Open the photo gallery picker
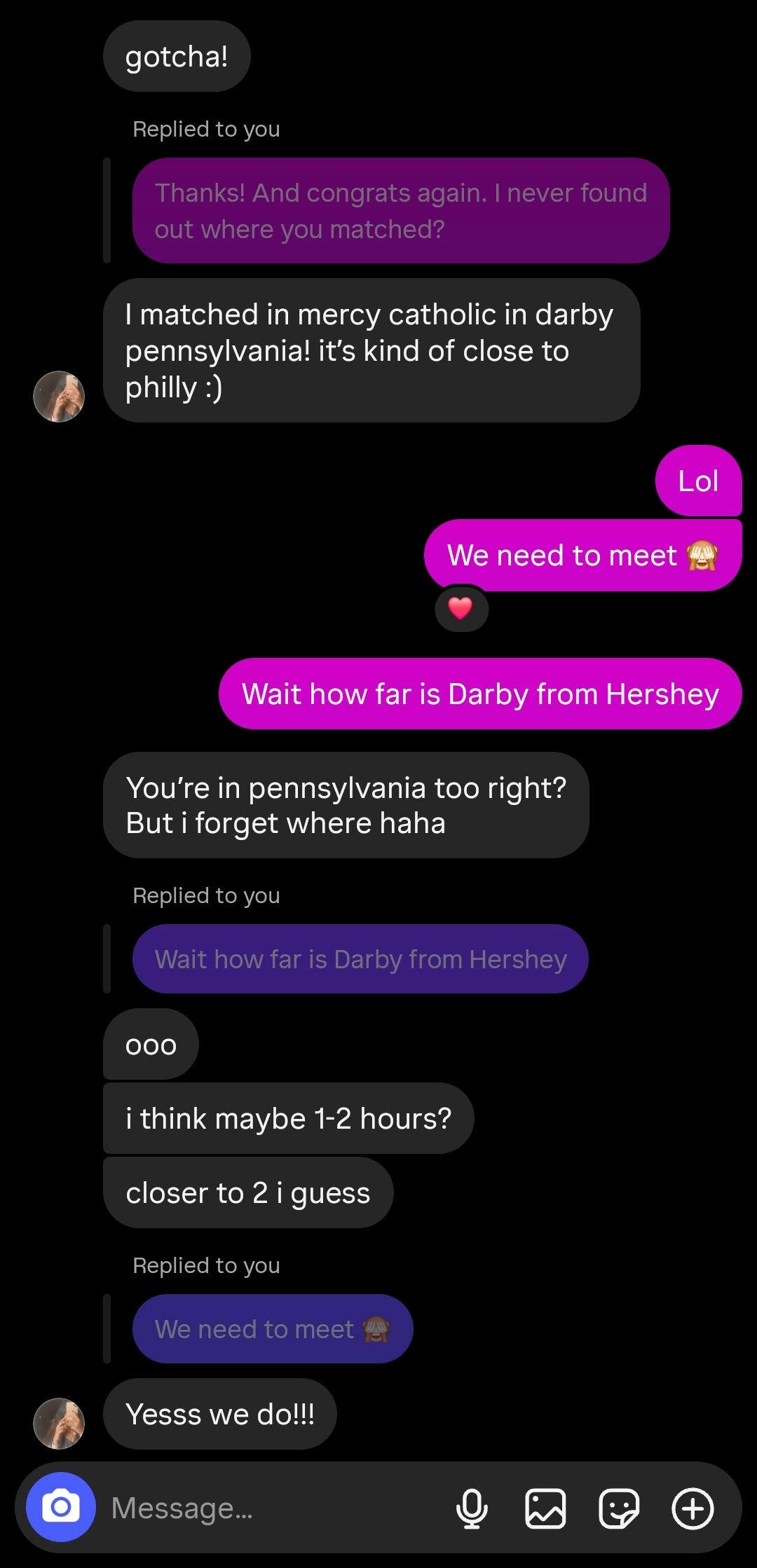 (546, 1508)
